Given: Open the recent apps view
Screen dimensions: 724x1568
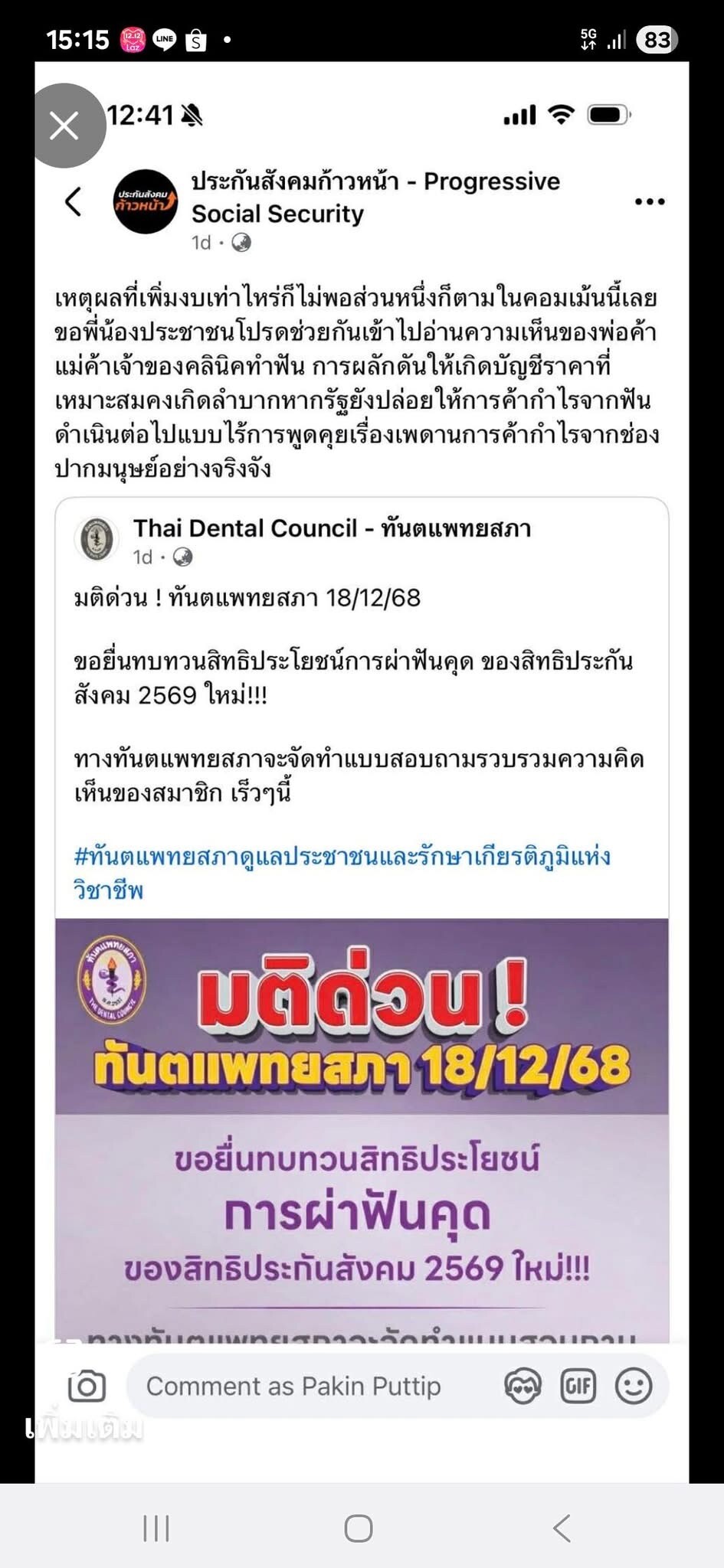Looking at the screenshot, I should (156, 1528).
